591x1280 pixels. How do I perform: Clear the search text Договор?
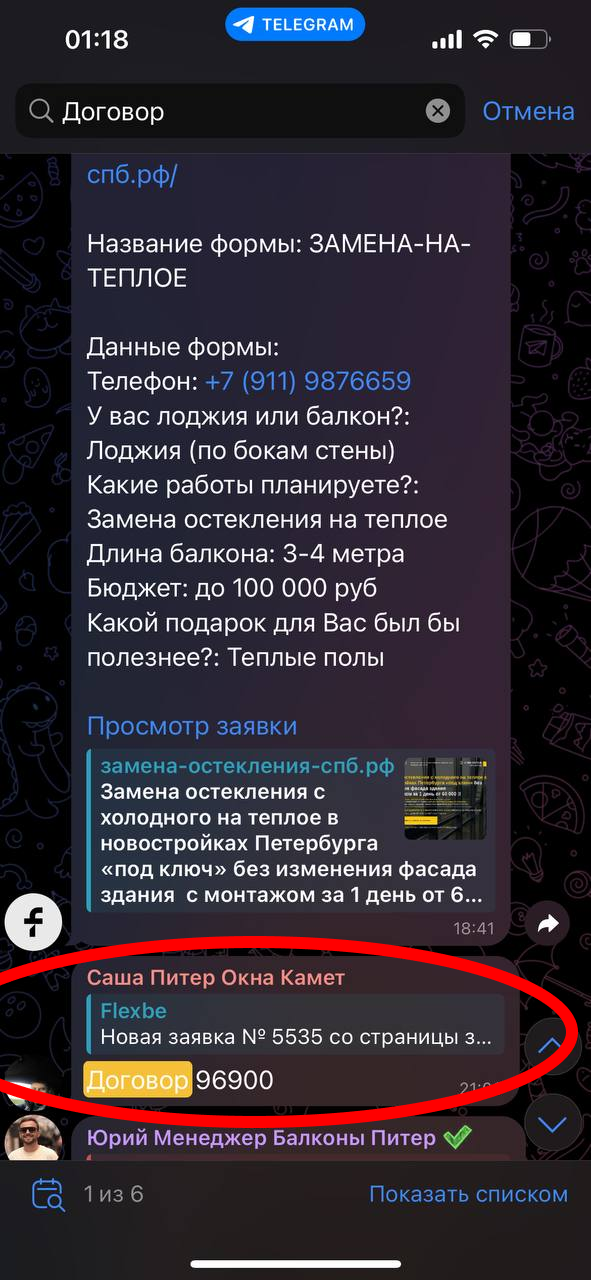tap(438, 111)
